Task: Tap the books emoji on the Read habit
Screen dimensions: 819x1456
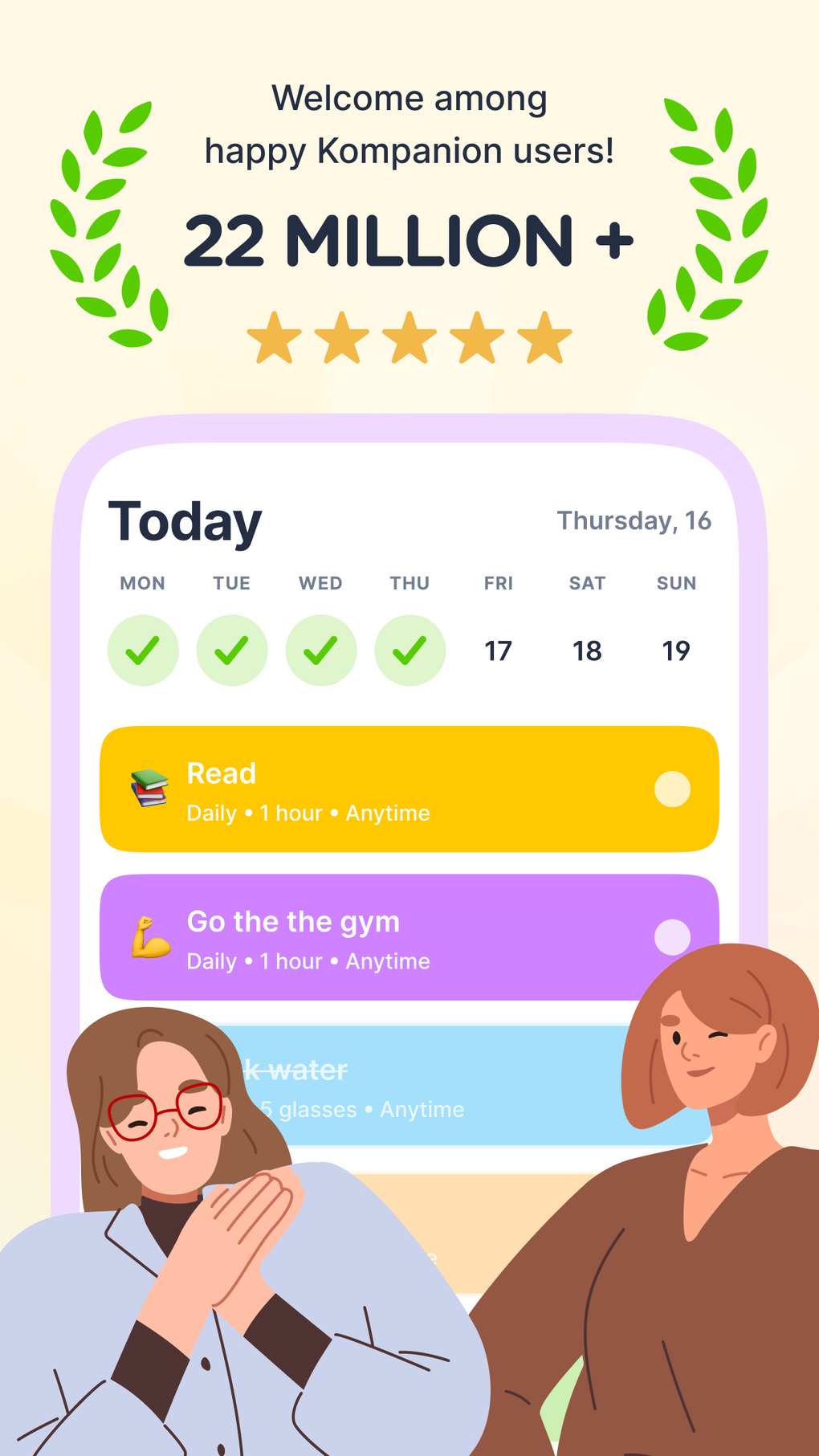Action: pyautogui.click(x=149, y=788)
